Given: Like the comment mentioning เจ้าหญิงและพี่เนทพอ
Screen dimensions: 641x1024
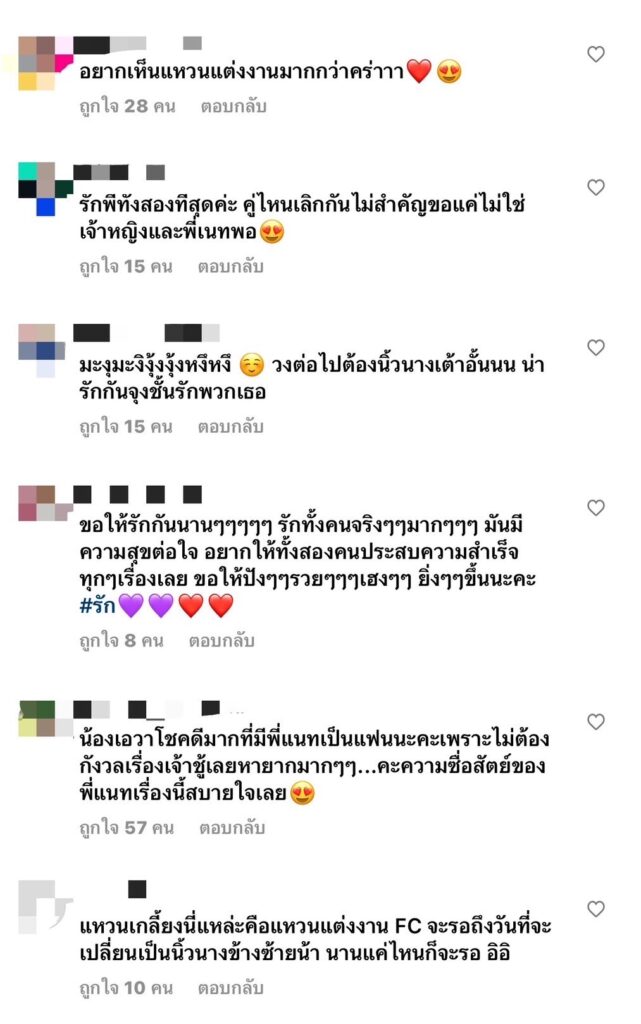Looking at the screenshot, I should (x=596, y=187).
